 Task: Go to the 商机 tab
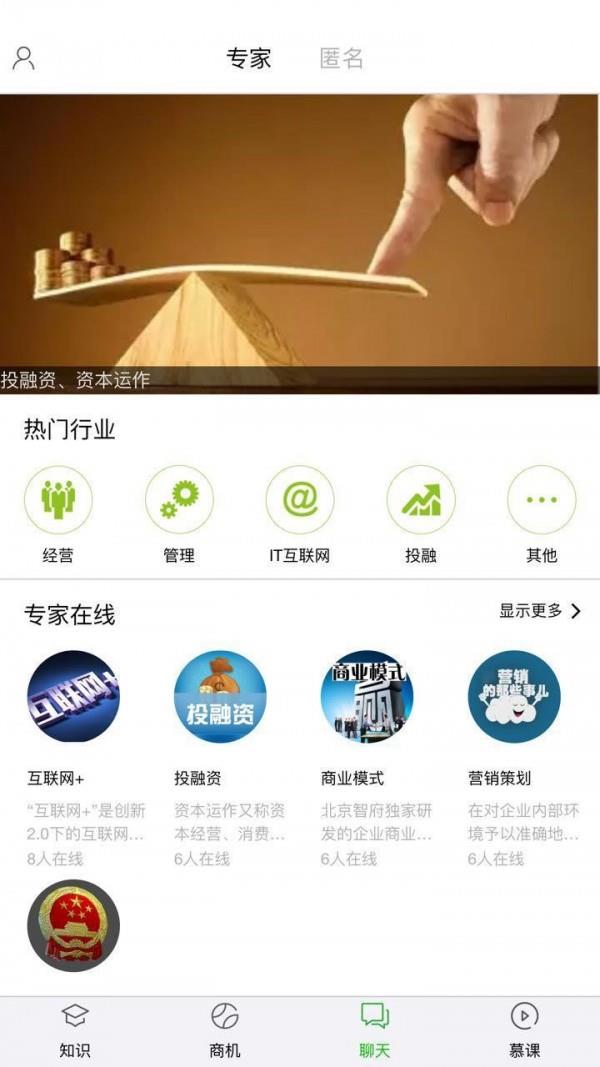(x=225, y=1031)
